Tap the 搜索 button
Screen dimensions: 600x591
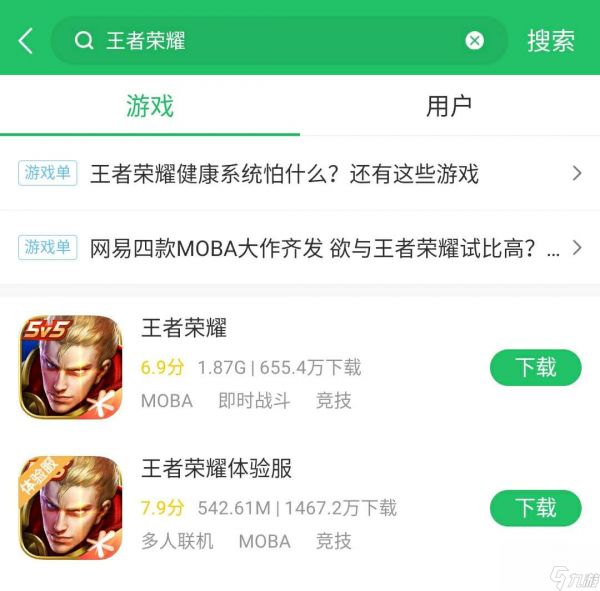[x=551, y=41]
